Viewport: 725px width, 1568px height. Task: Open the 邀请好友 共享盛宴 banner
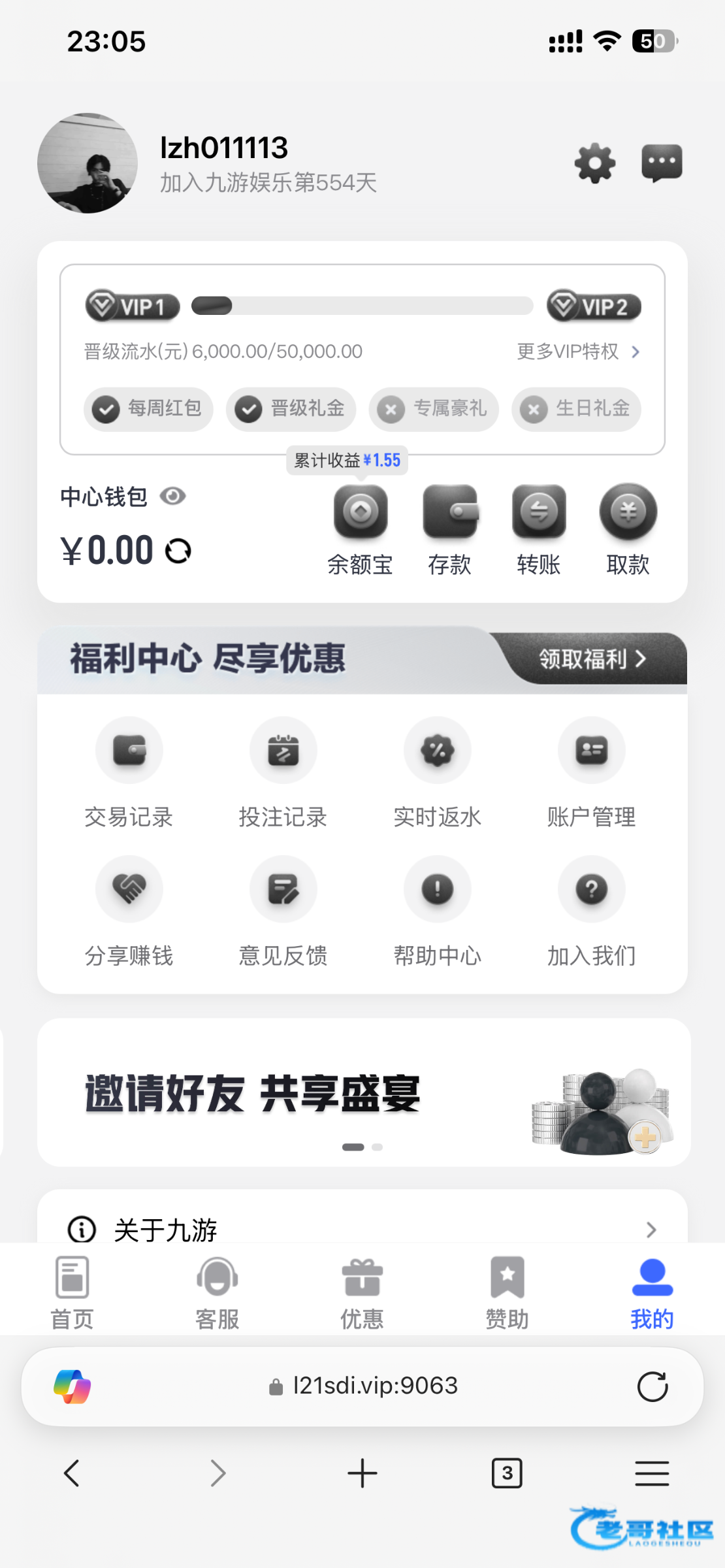click(363, 1092)
